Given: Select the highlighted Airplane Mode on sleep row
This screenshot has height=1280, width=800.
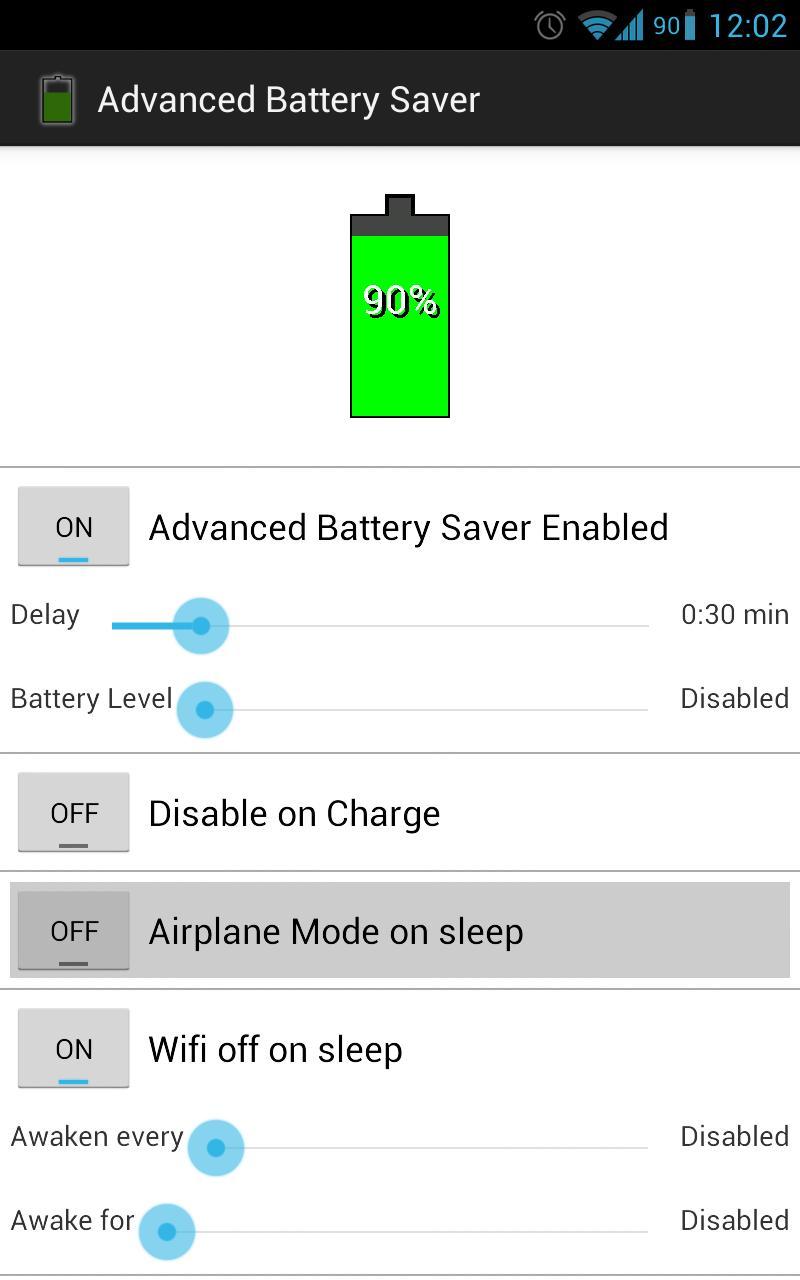Looking at the screenshot, I should [400, 930].
